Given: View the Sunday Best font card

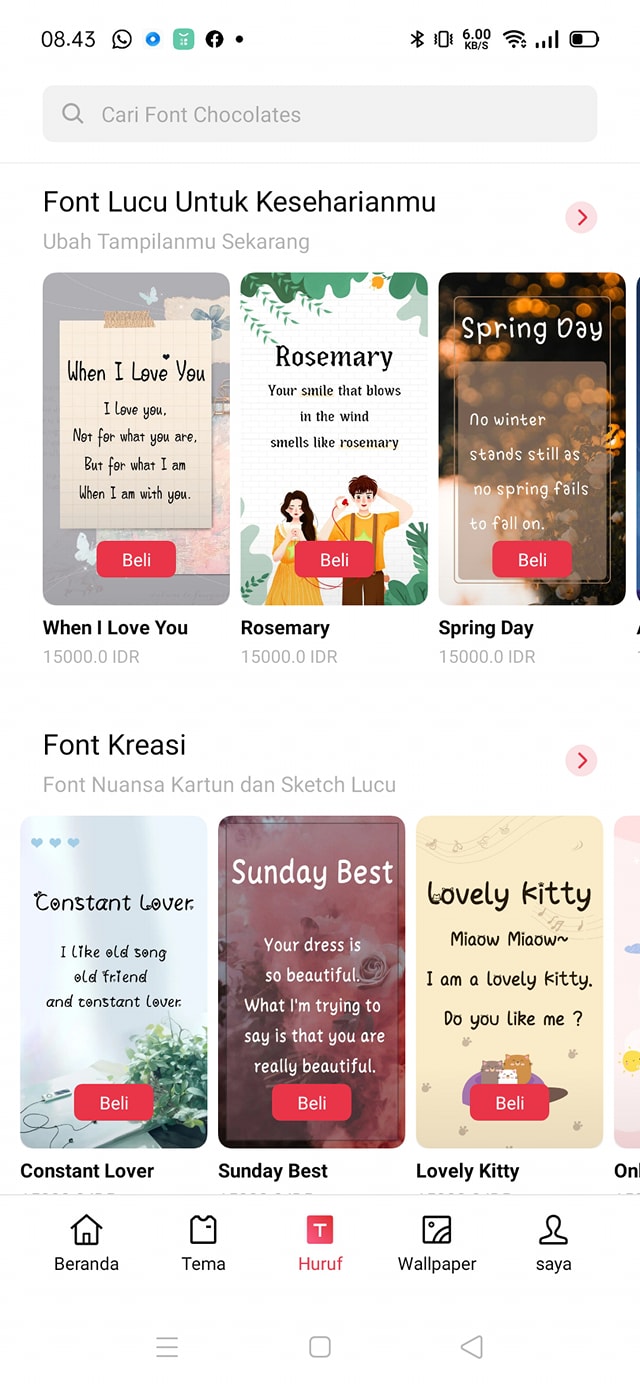Looking at the screenshot, I should click(312, 960).
